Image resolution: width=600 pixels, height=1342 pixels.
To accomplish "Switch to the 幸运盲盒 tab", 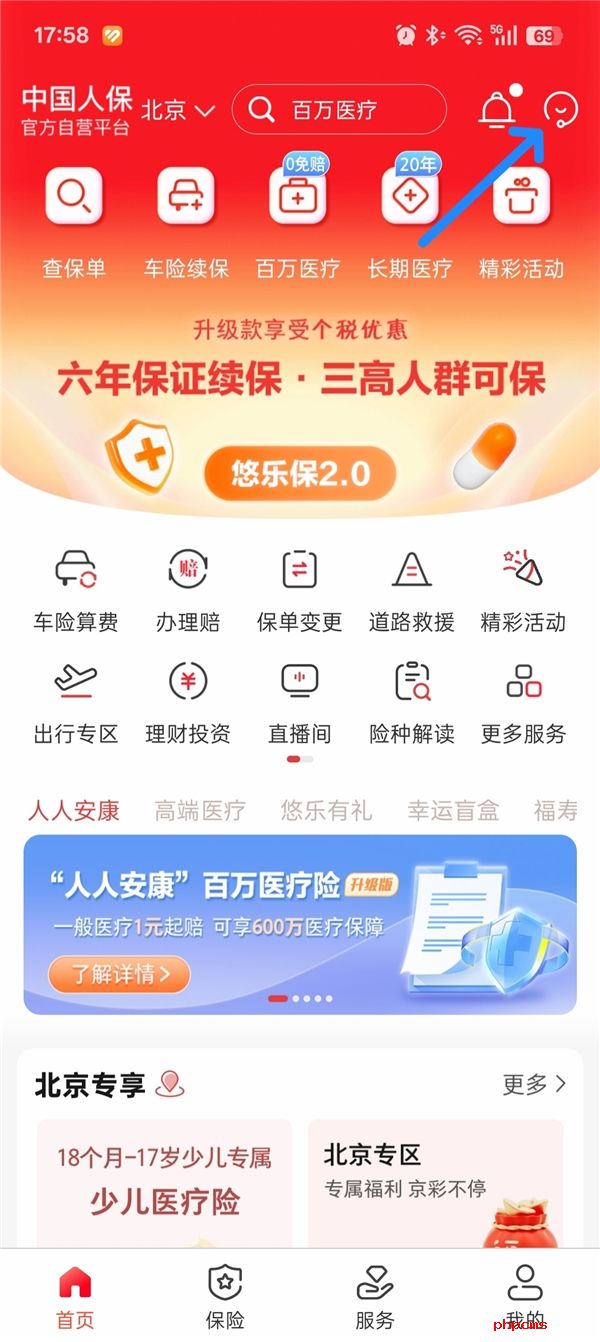I will point(453,810).
